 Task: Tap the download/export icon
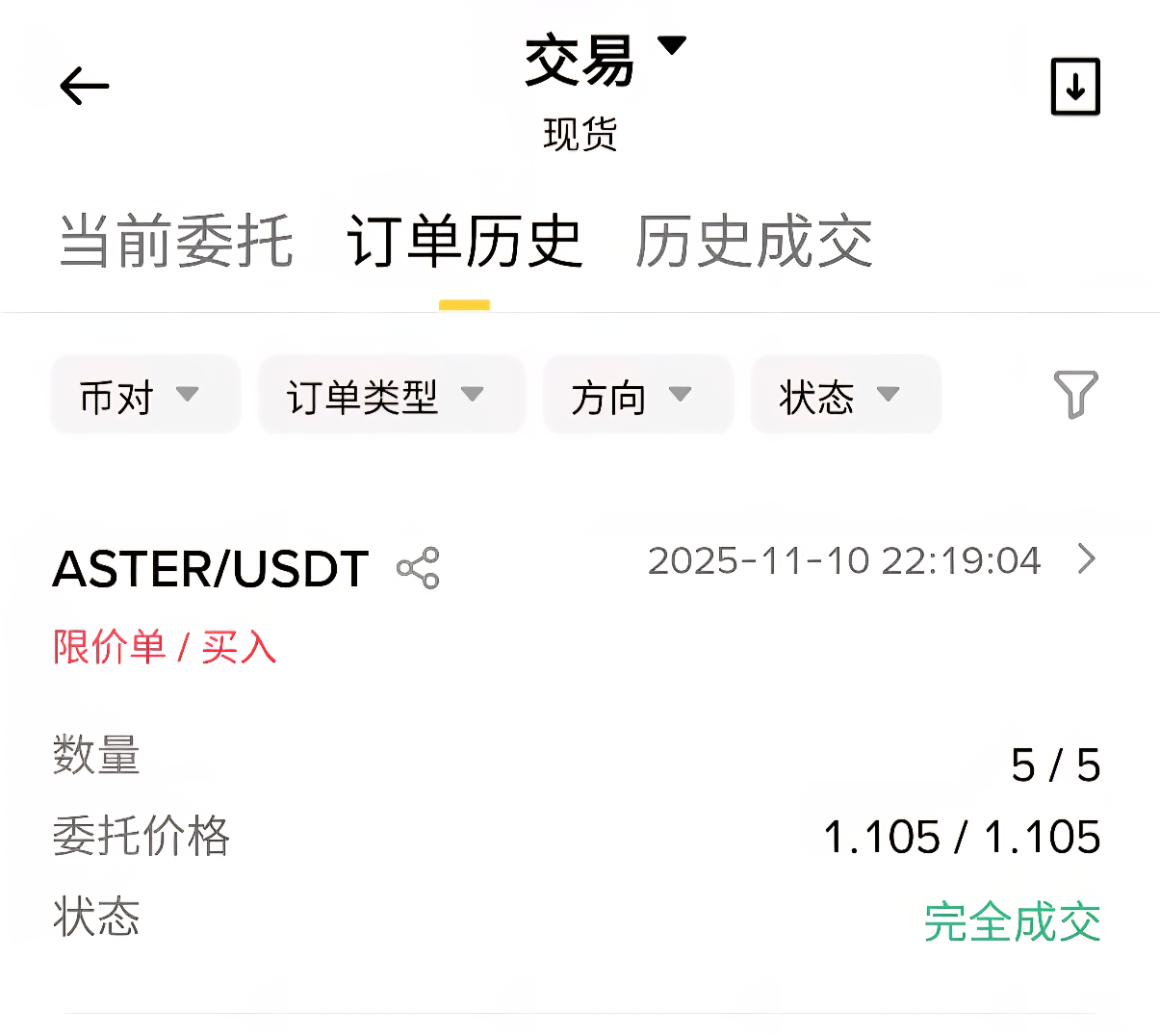(x=1074, y=87)
